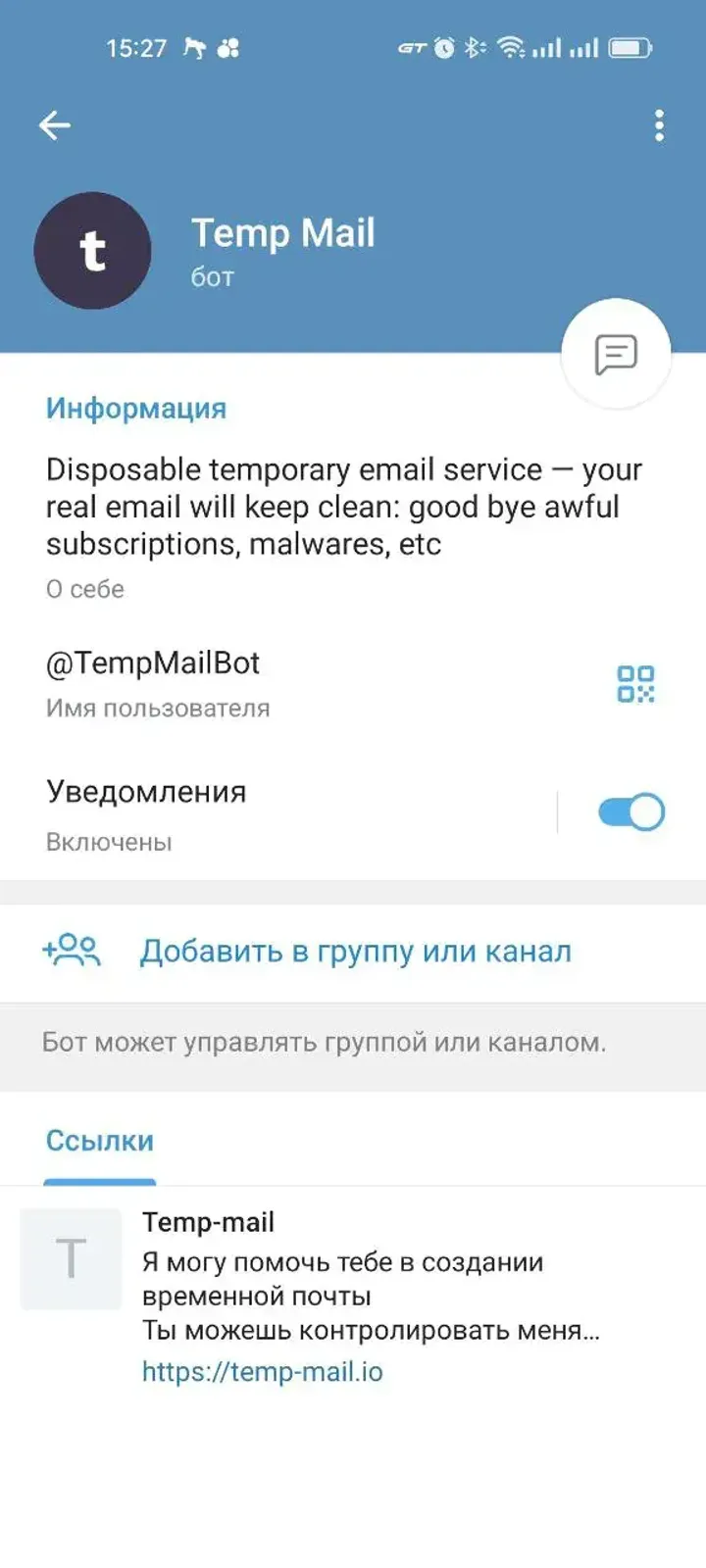Open the Ссылки tab
Viewport: 706px width, 1568px height.
click(100, 1140)
